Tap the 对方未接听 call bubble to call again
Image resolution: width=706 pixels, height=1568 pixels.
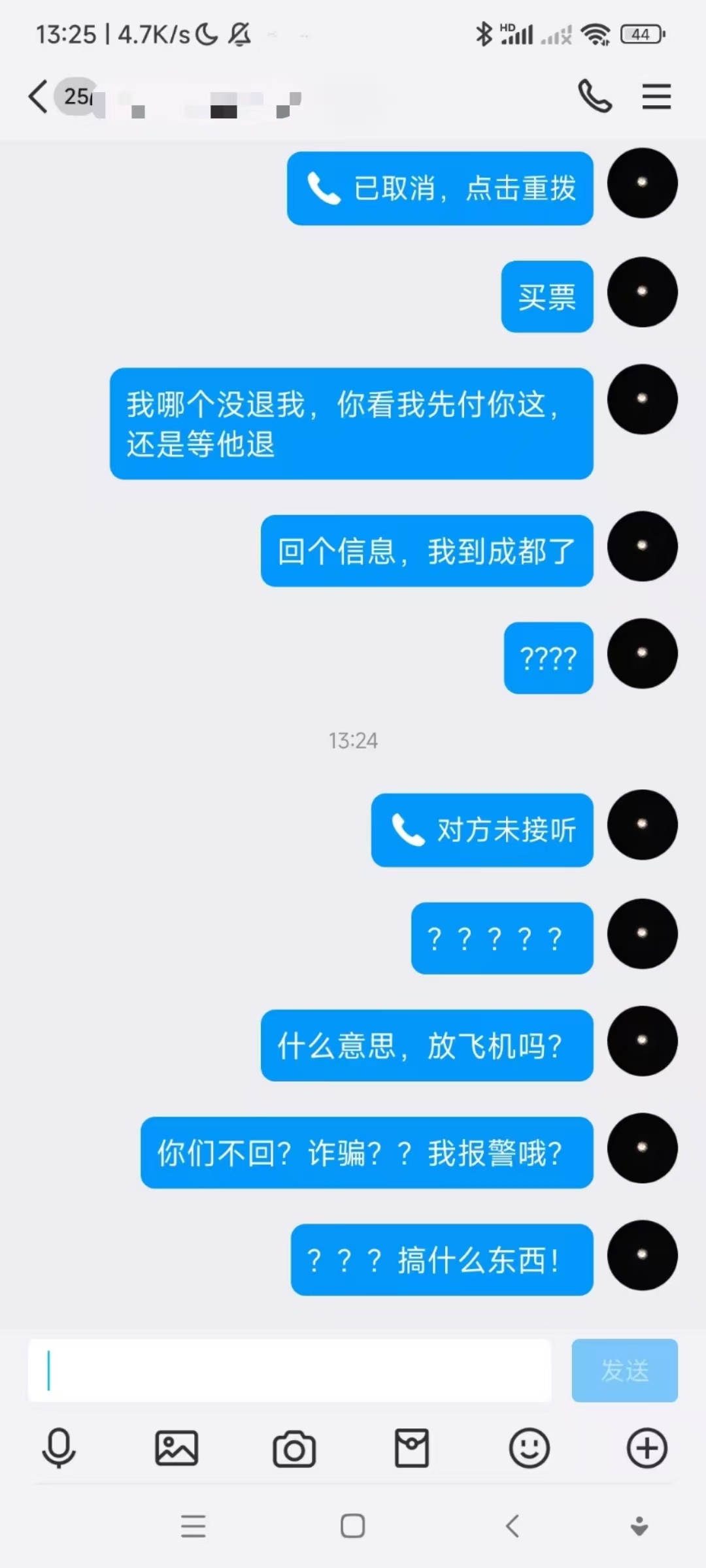pos(482,830)
